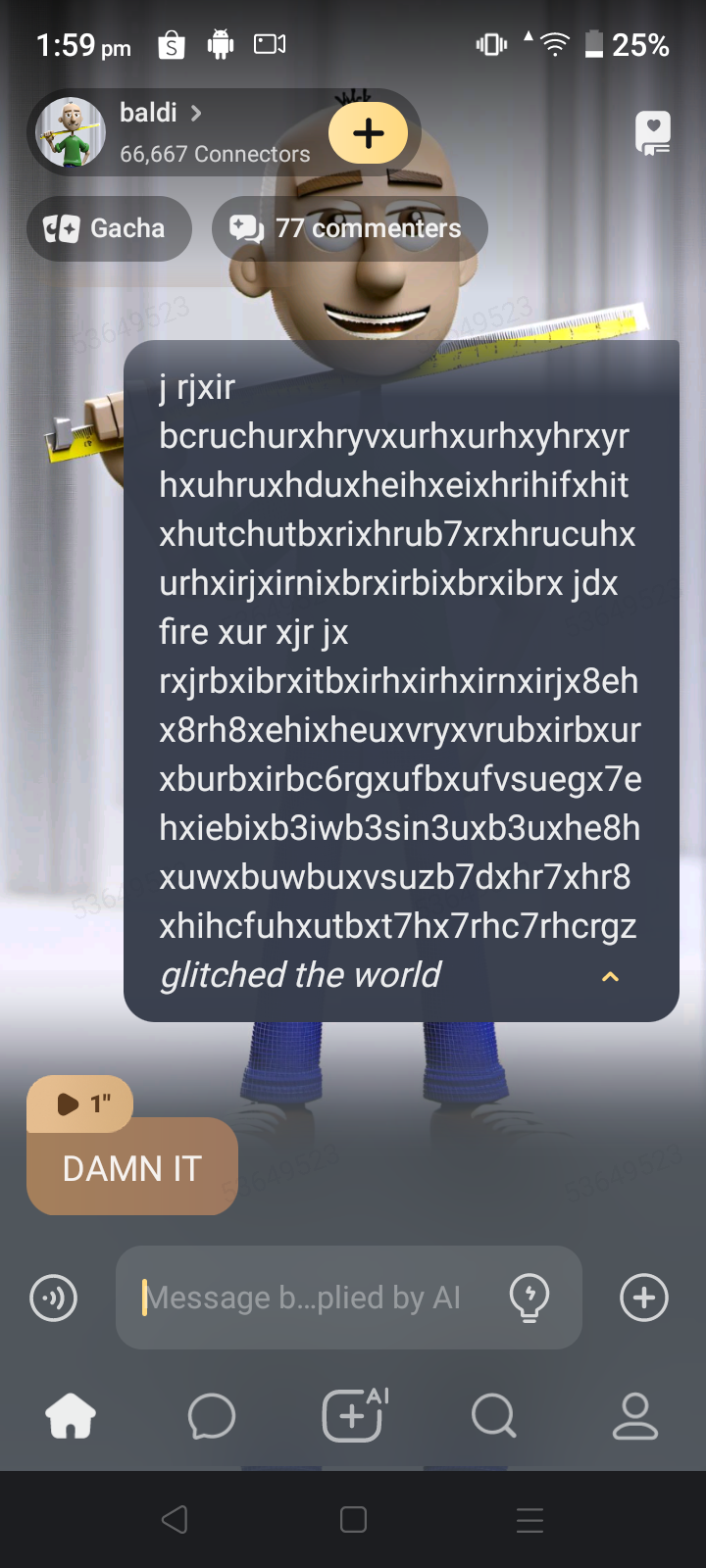Open the memories card icon

[x=653, y=132]
